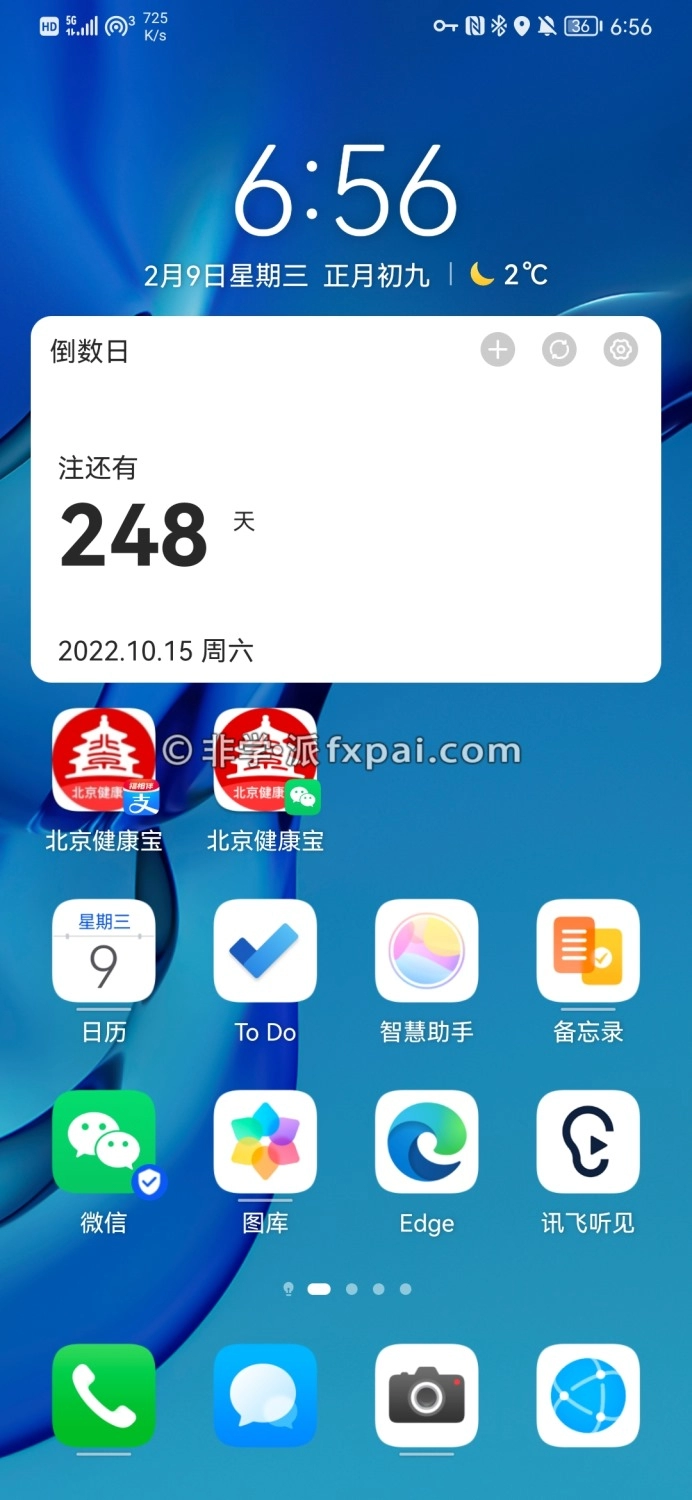Open the countdown widget settings gear
The width and height of the screenshot is (692, 1500).
click(x=621, y=350)
